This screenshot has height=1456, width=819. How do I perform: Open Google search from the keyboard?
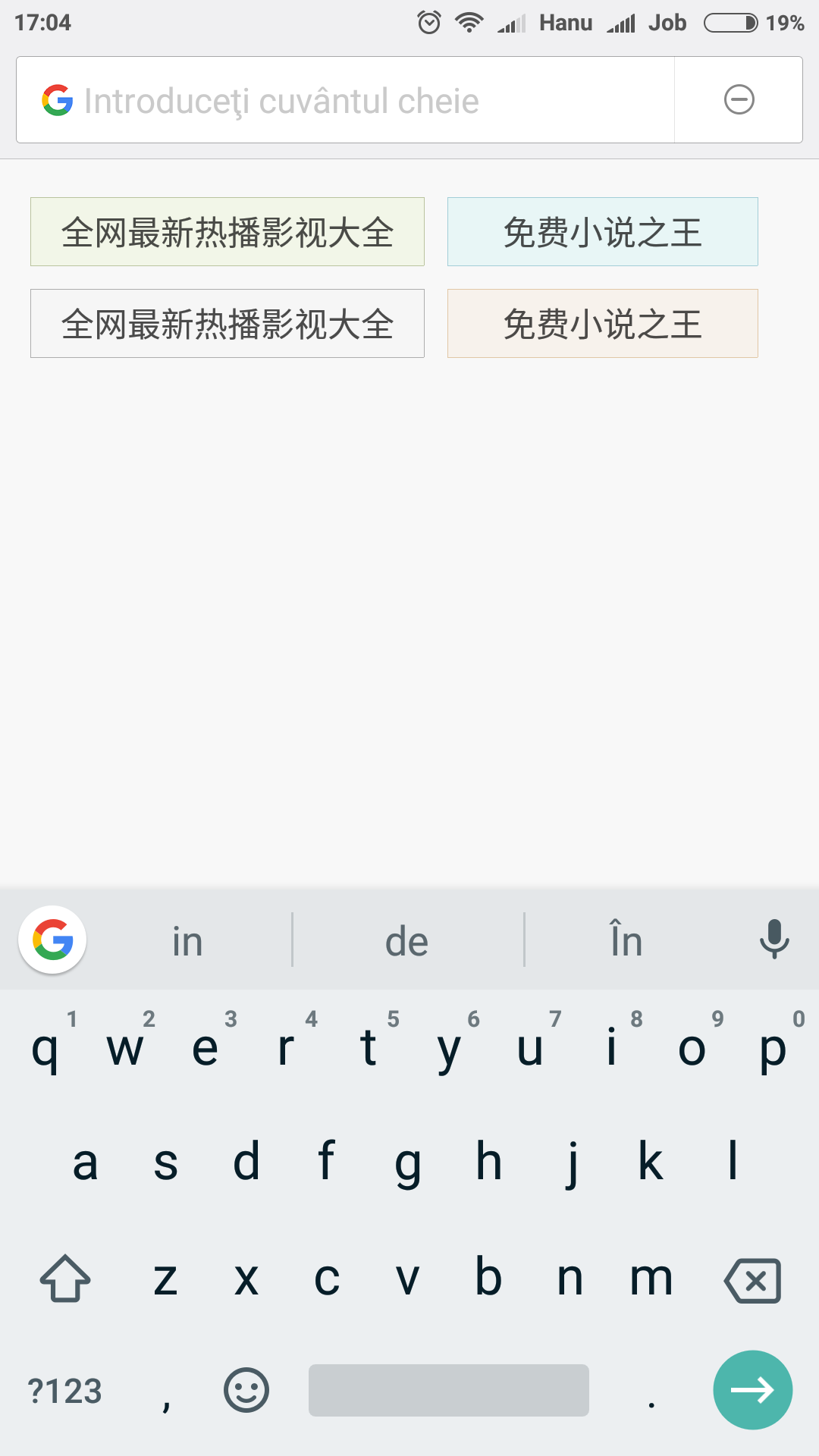pos(52,940)
